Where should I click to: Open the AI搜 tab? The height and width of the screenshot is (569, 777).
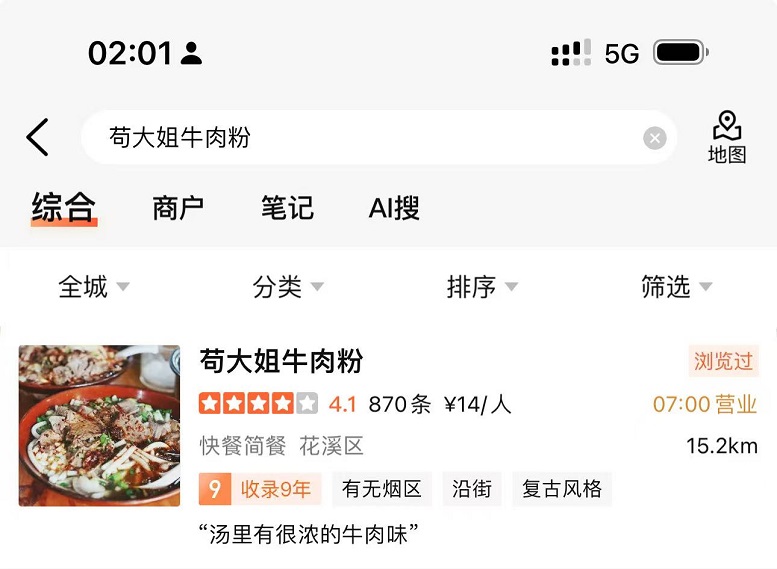[394, 208]
